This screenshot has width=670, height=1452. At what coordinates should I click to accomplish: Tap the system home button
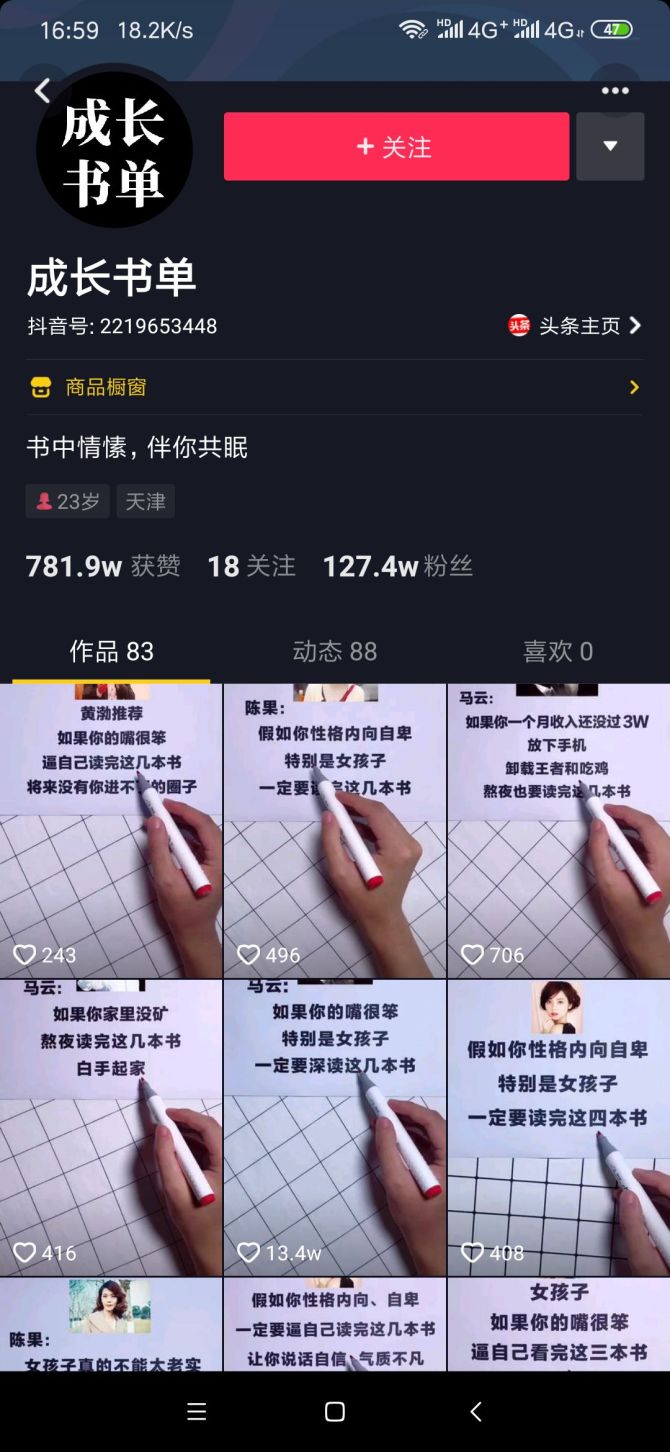(335, 1411)
